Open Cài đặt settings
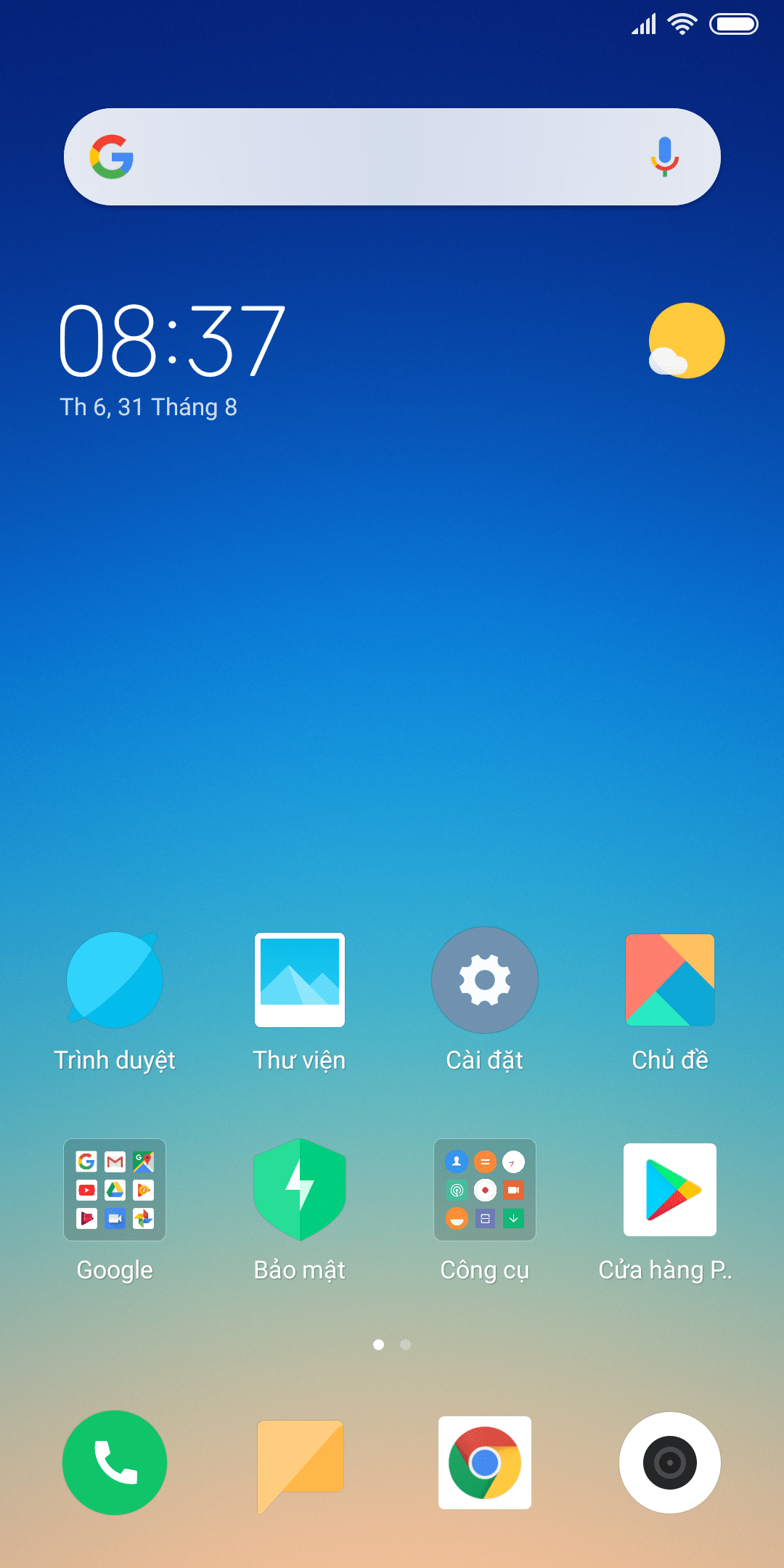The height and width of the screenshot is (1568, 784). 485,980
